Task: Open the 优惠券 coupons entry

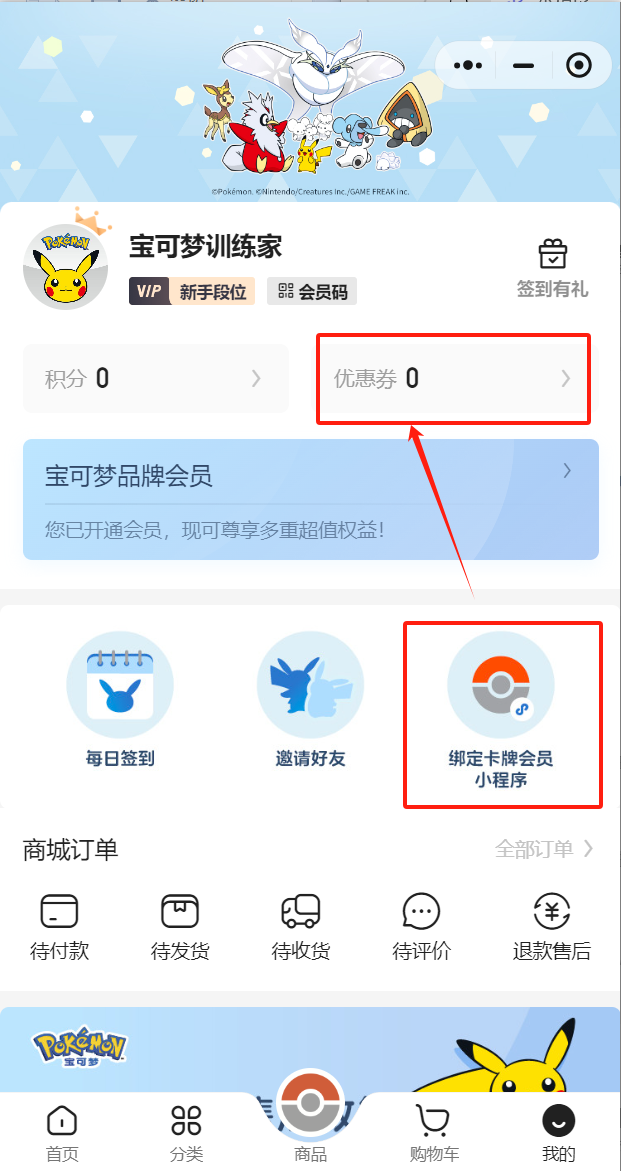Action: [x=453, y=378]
